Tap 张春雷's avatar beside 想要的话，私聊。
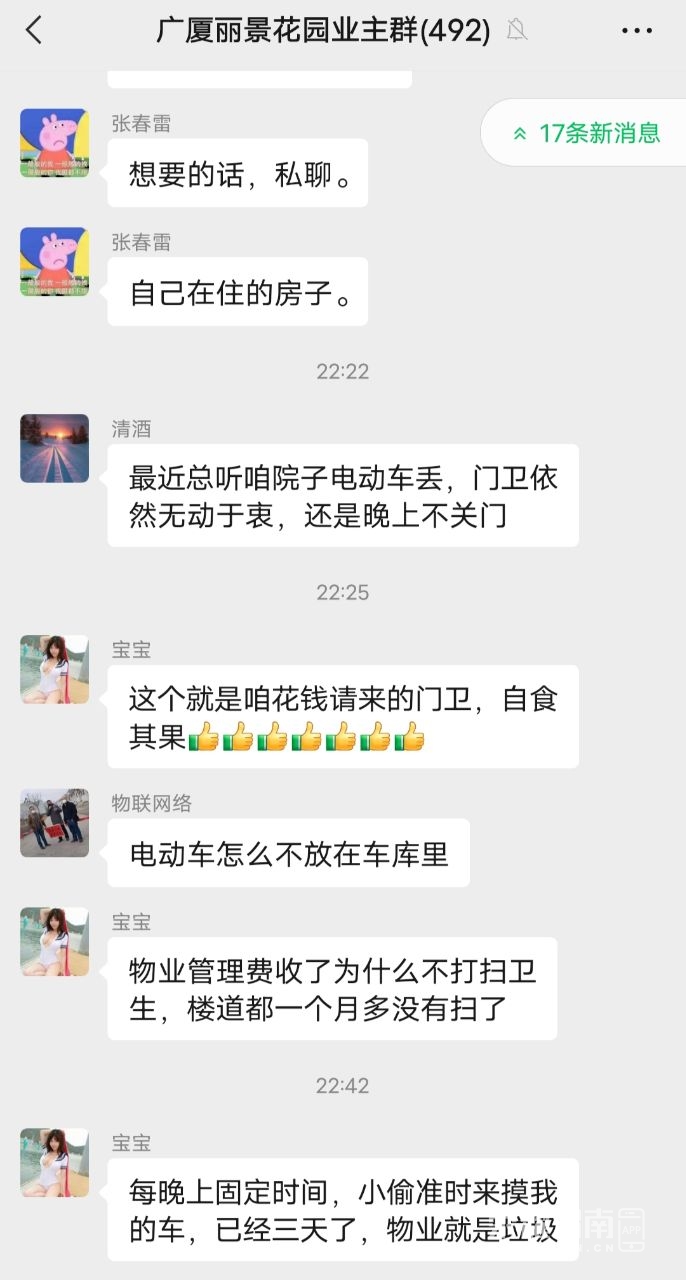 click(55, 143)
